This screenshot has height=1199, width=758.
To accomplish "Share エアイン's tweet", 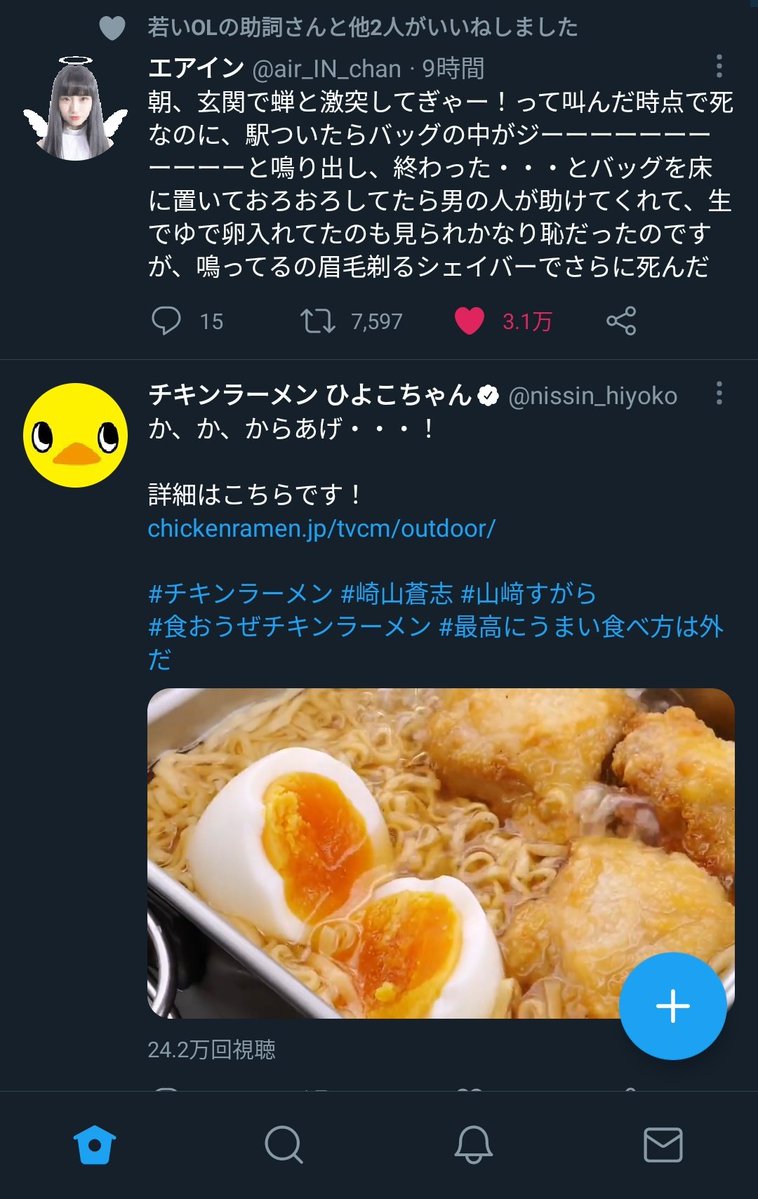I will 621,321.
